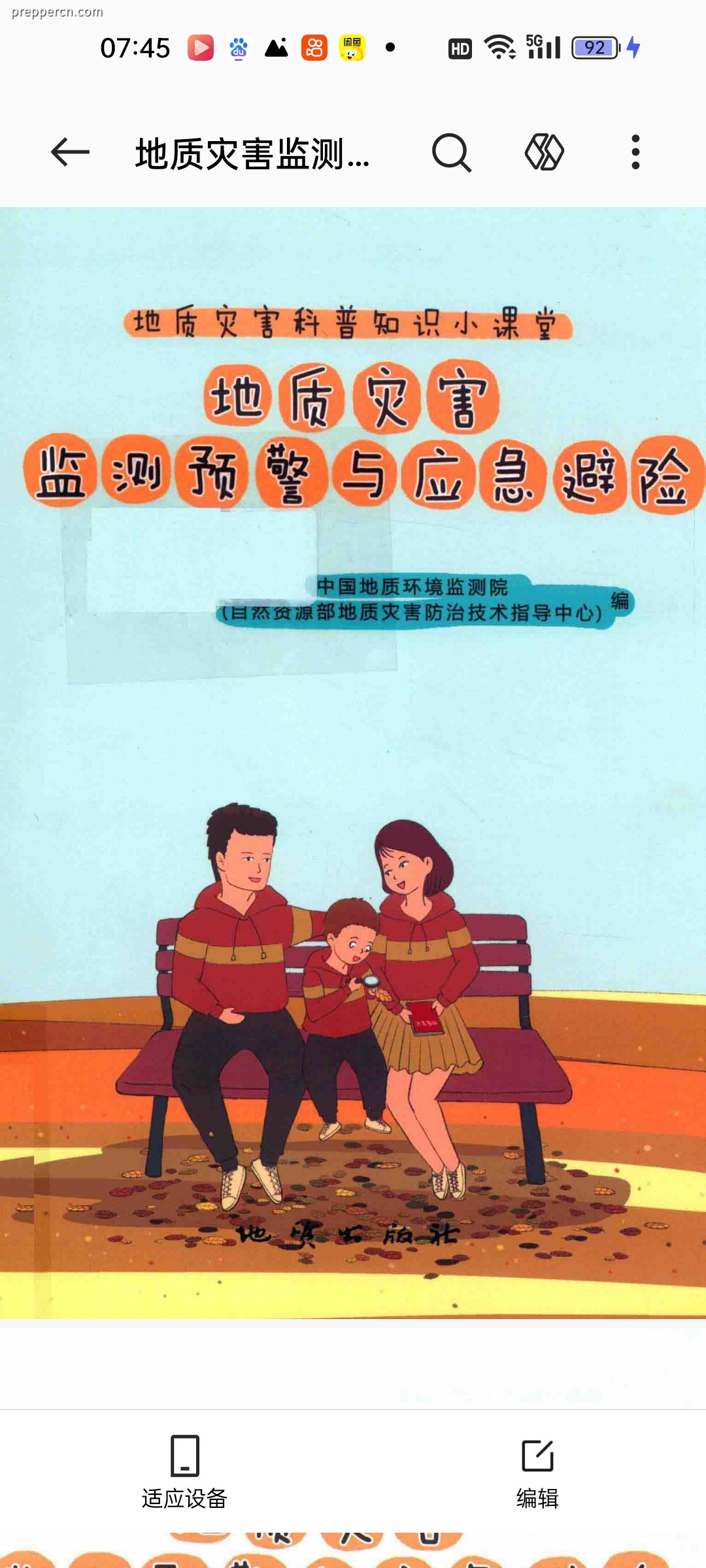Open the AI assistant icon in toolbar
This screenshot has width=706, height=1568.
point(544,152)
